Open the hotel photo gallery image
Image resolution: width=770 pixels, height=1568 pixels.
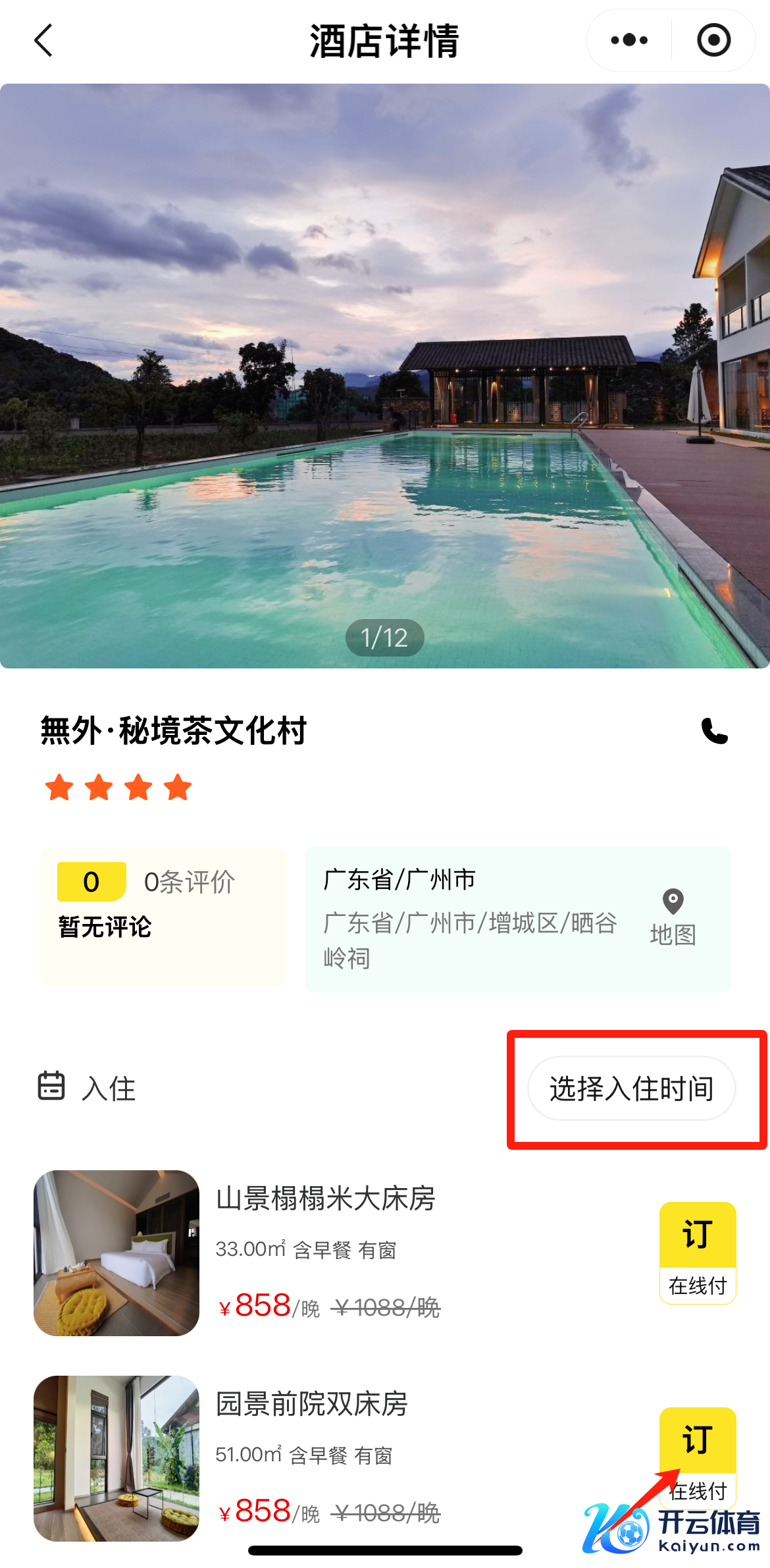tap(385, 375)
